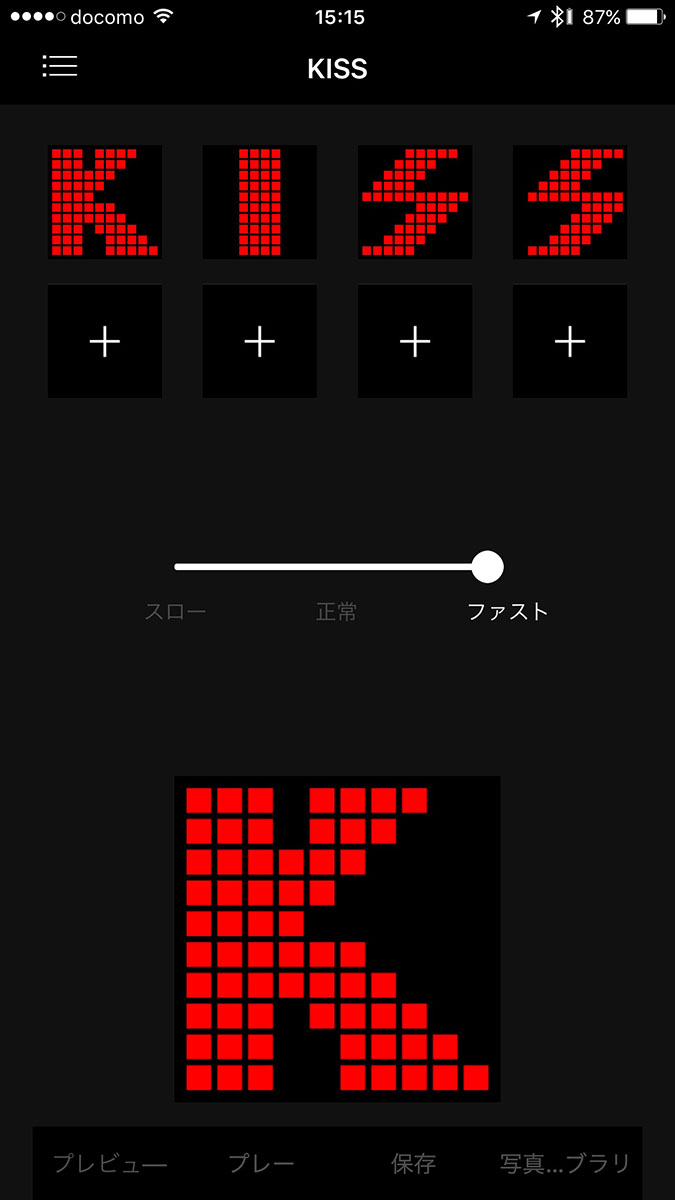This screenshot has width=675, height=1200.
Task: Open the 写真…ブラリ photo library
Action: pyautogui.click(x=565, y=1164)
